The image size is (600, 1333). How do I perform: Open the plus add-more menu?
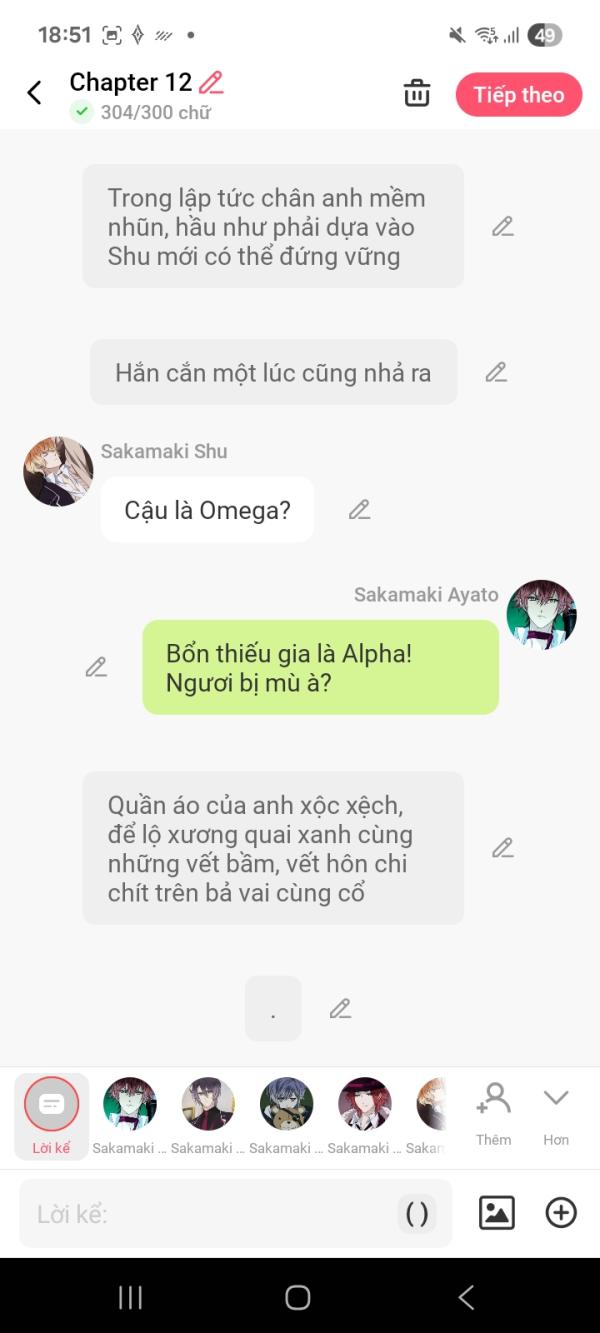click(x=561, y=1213)
